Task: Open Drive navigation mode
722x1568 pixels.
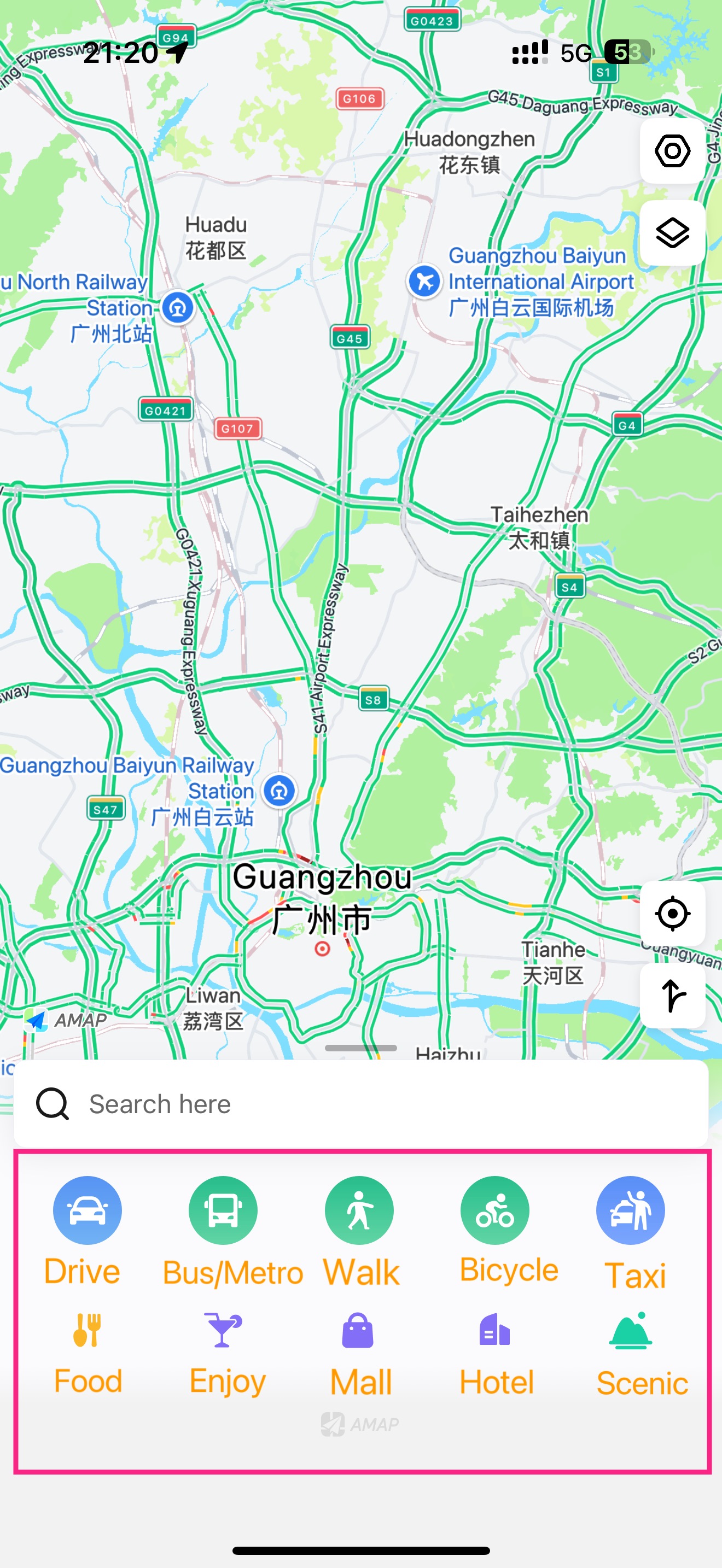Action: point(86,1231)
